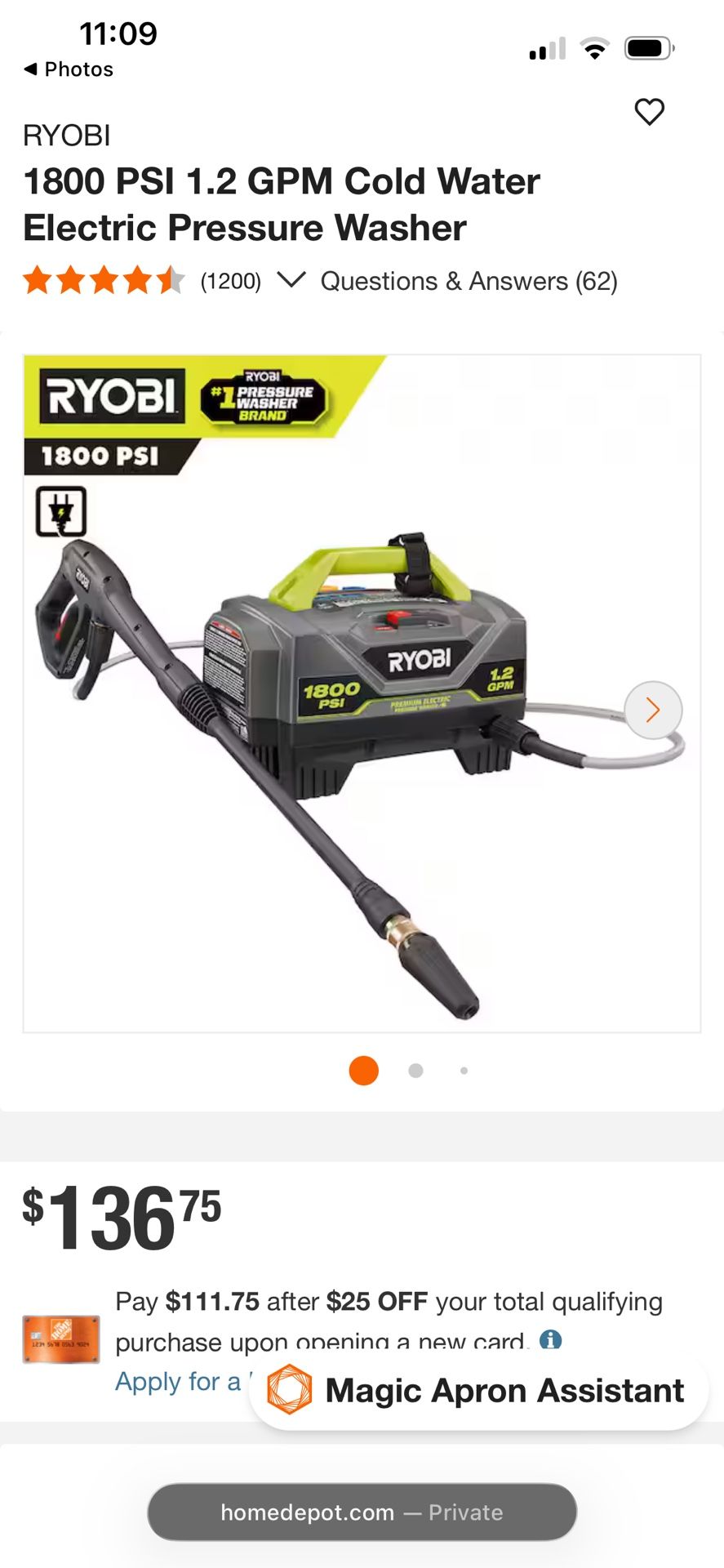Tap the Apply for a new card link
This screenshot has height=1568, width=724.
click(x=184, y=1382)
